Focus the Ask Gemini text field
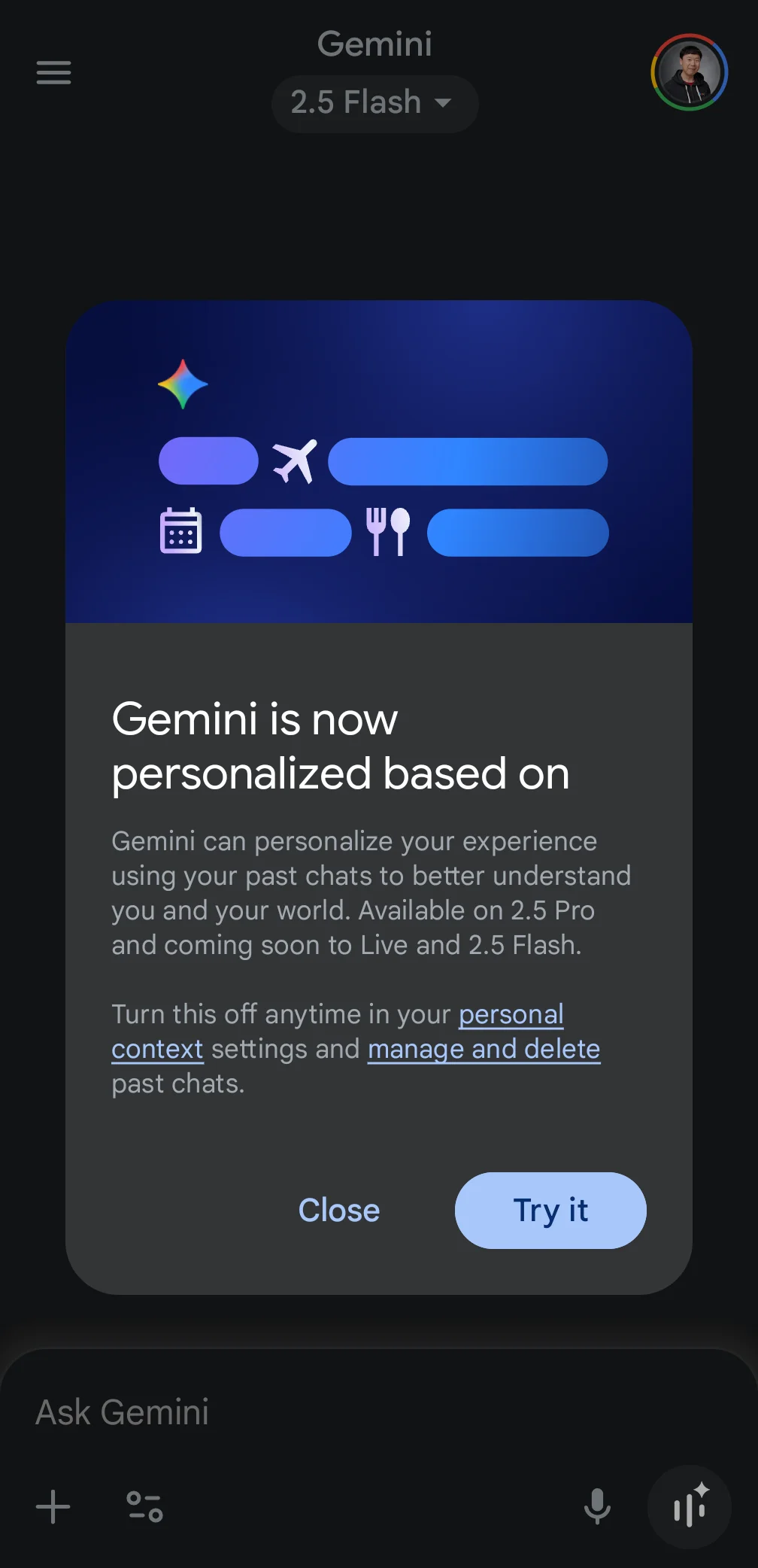This screenshot has width=758, height=1568. coord(301,1412)
